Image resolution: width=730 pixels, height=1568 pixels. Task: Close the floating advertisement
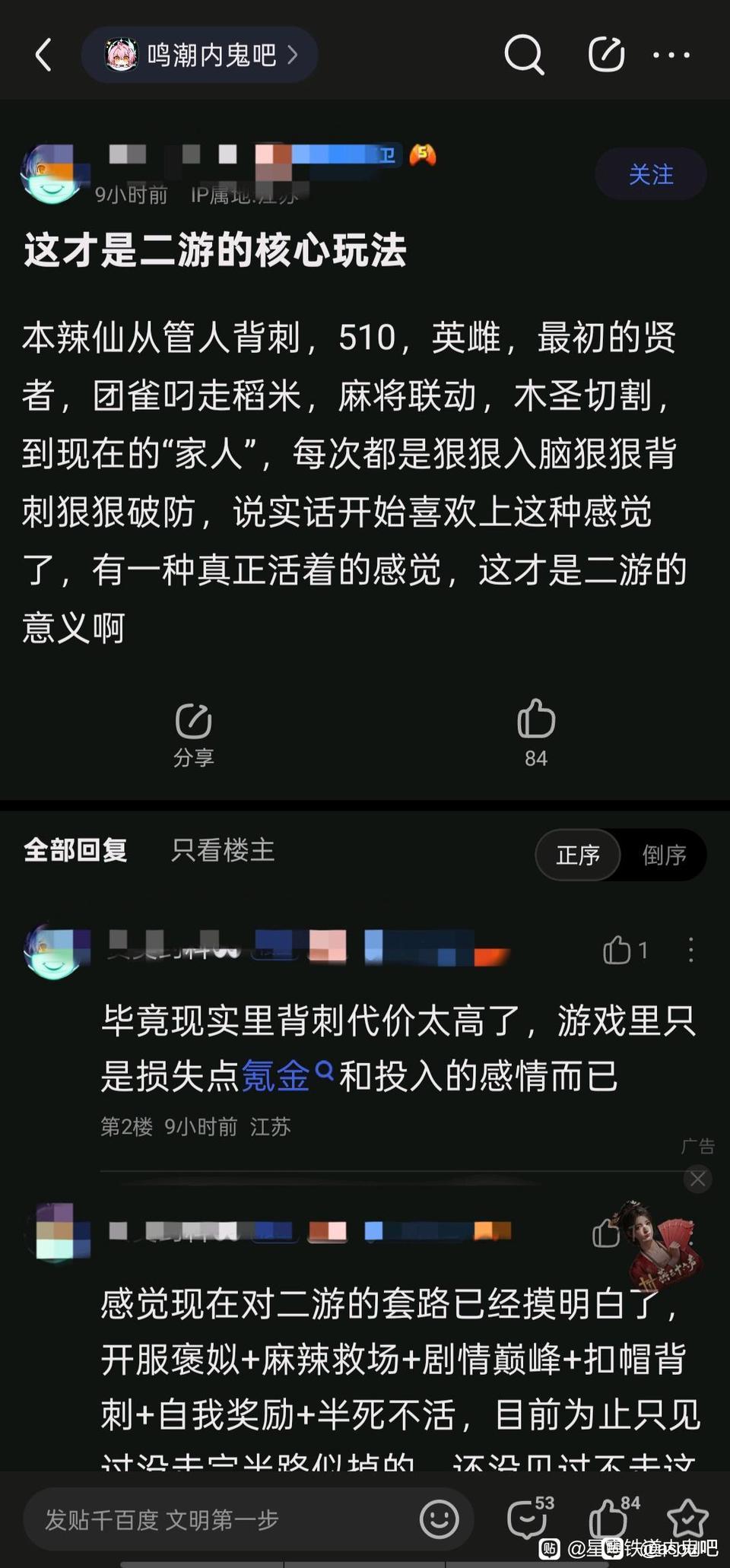(x=697, y=1179)
